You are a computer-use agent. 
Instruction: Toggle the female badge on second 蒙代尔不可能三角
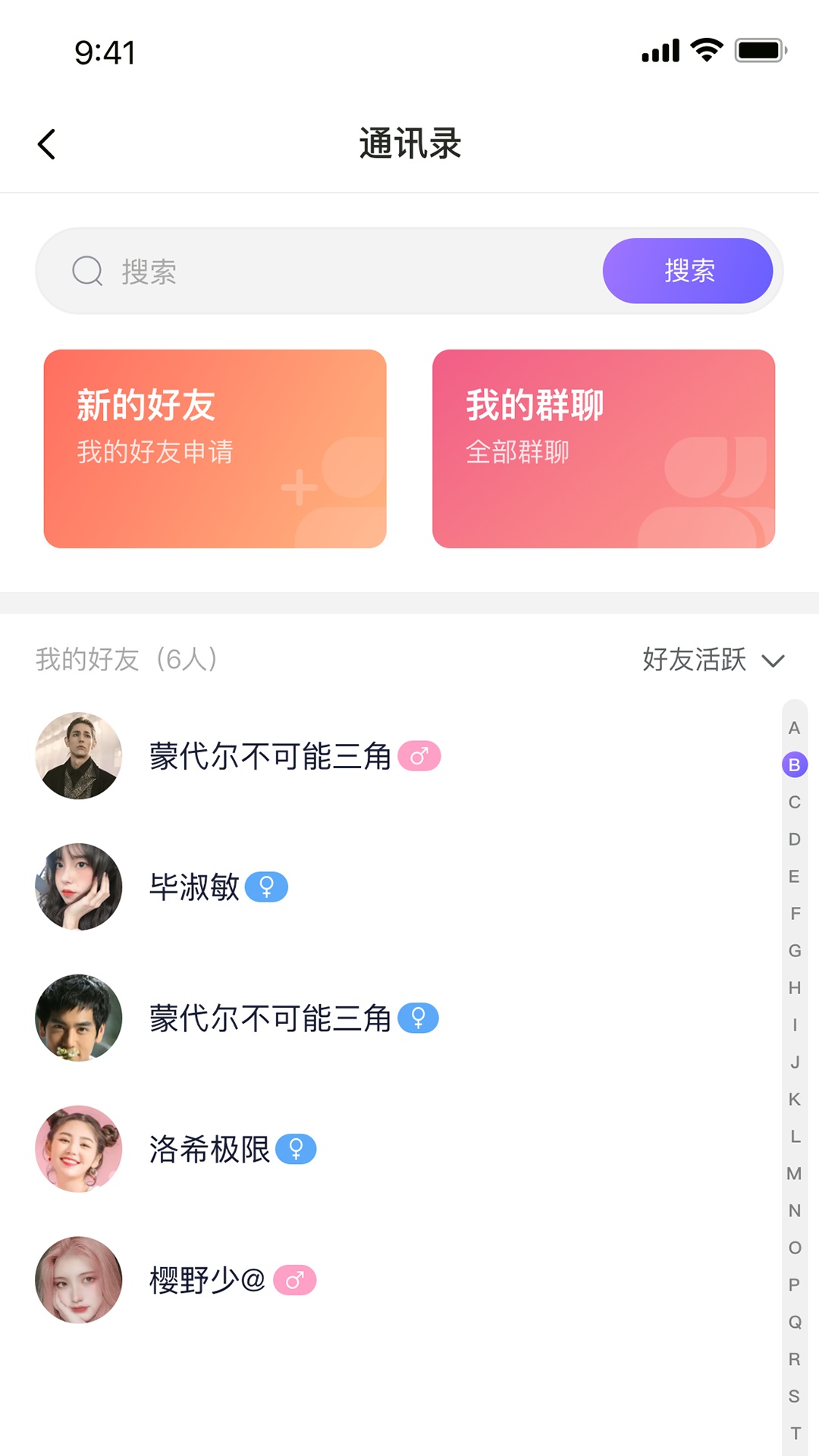[x=418, y=1018]
